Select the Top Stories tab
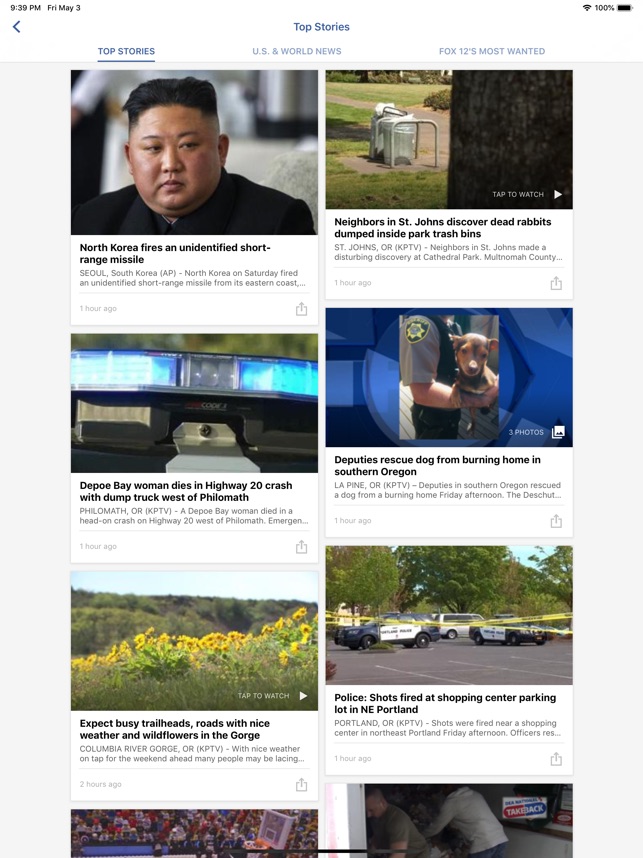The width and height of the screenshot is (643, 858). click(126, 51)
